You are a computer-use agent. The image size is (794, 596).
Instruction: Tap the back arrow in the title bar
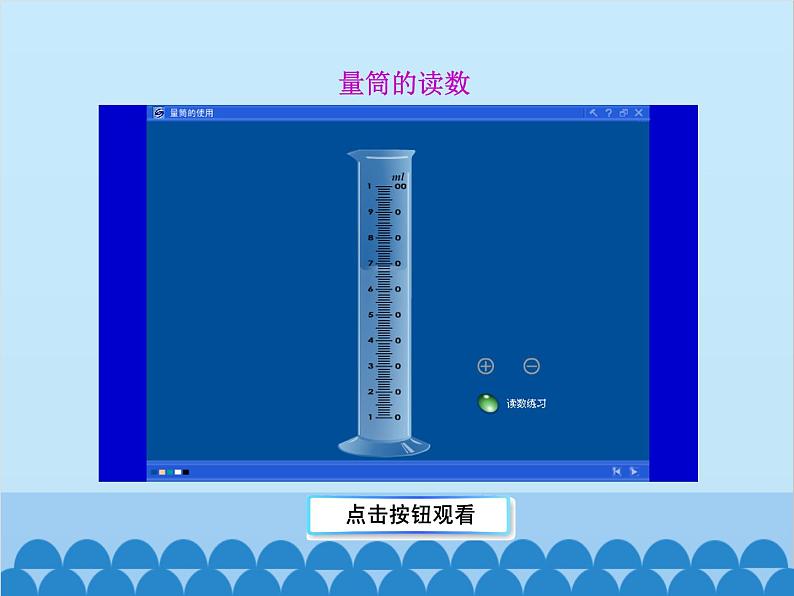point(593,113)
